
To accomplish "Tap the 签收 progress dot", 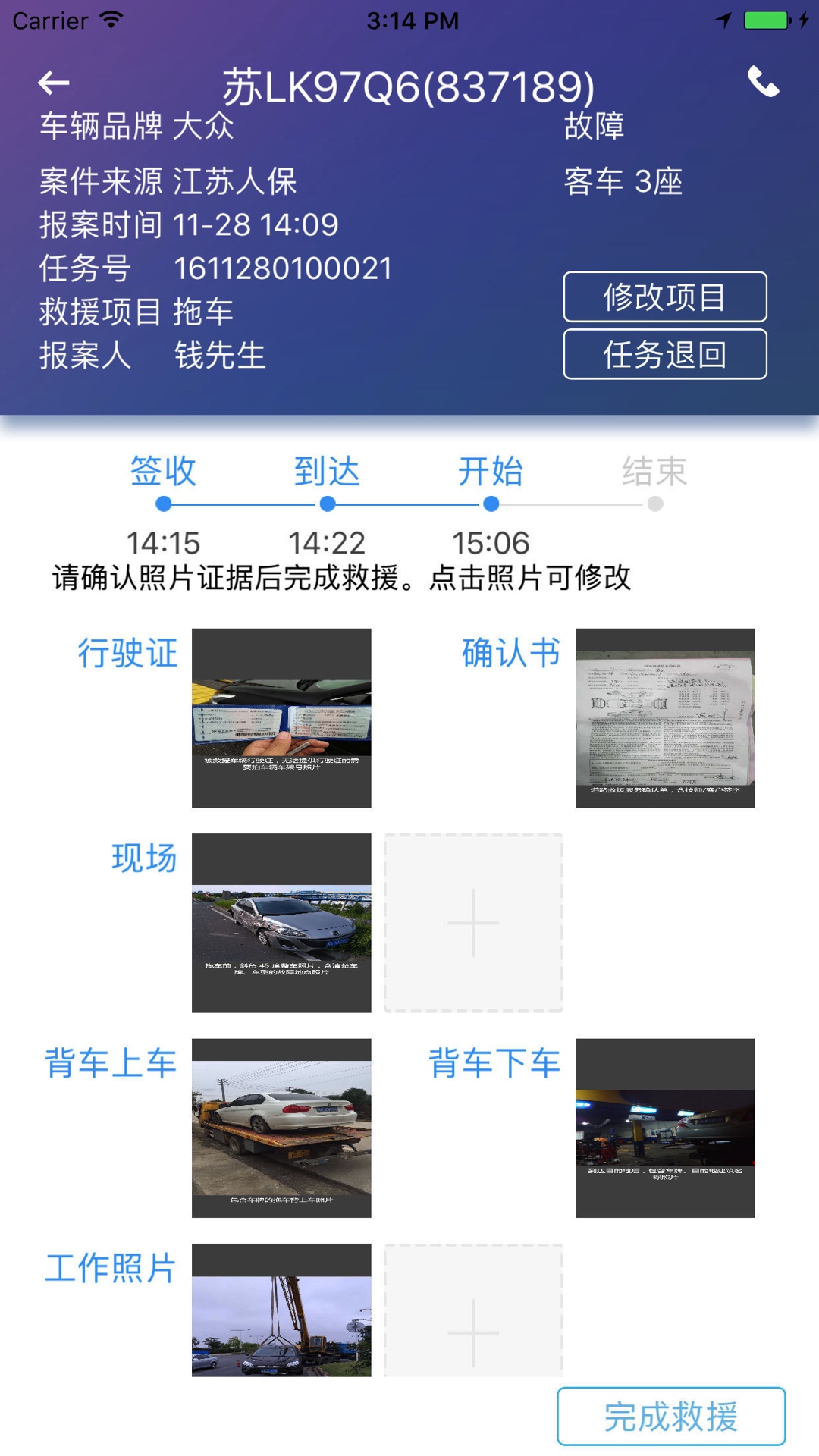I will click(164, 502).
